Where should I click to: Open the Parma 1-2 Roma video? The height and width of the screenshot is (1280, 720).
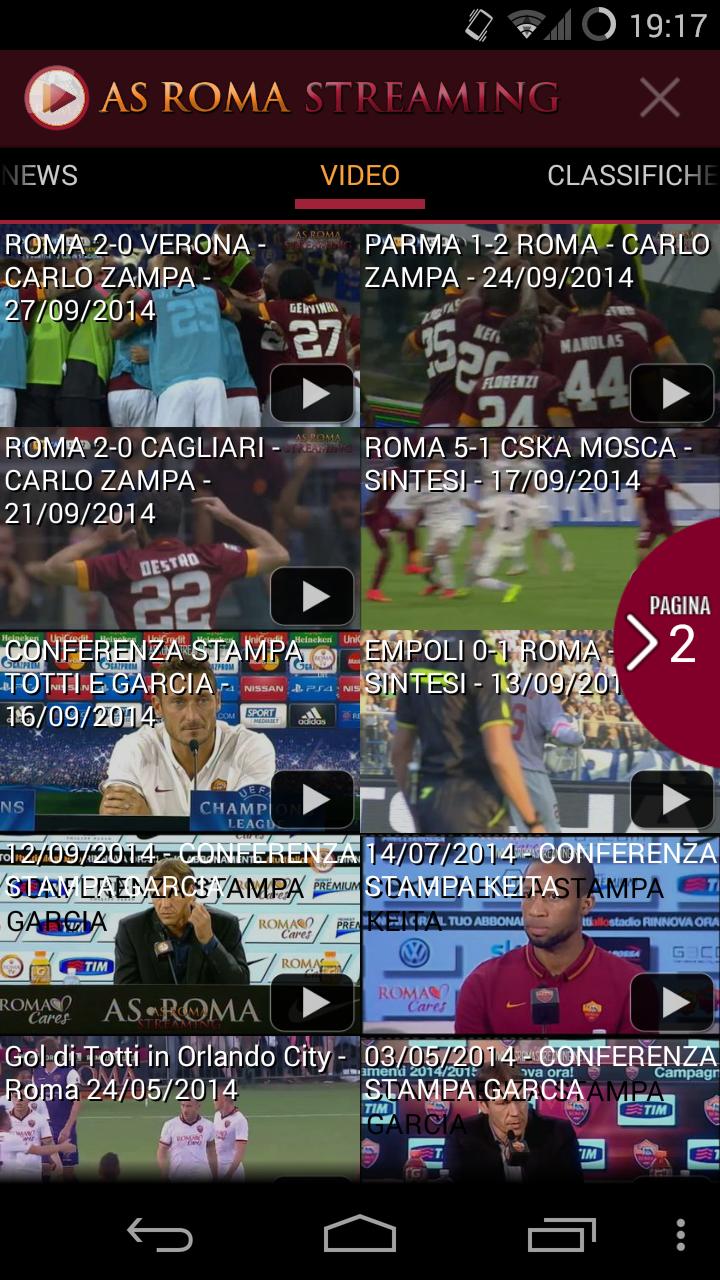pos(540,326)
